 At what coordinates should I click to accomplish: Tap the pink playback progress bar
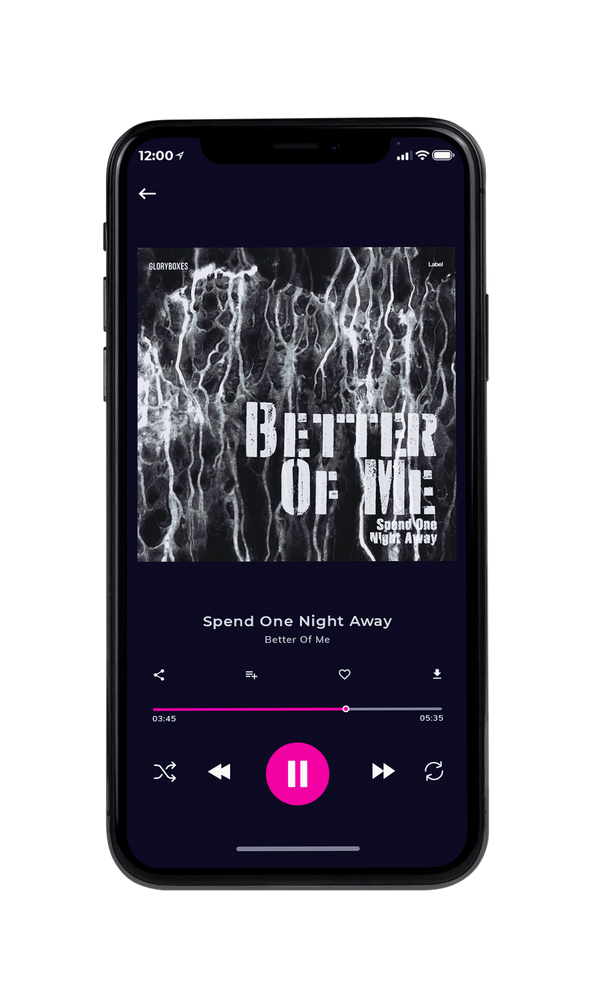click(297, 709)
